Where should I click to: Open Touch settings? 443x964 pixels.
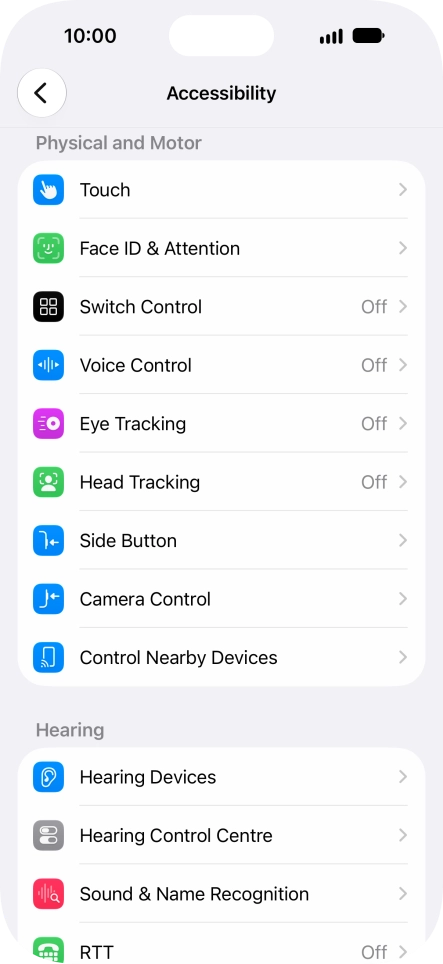221,189
